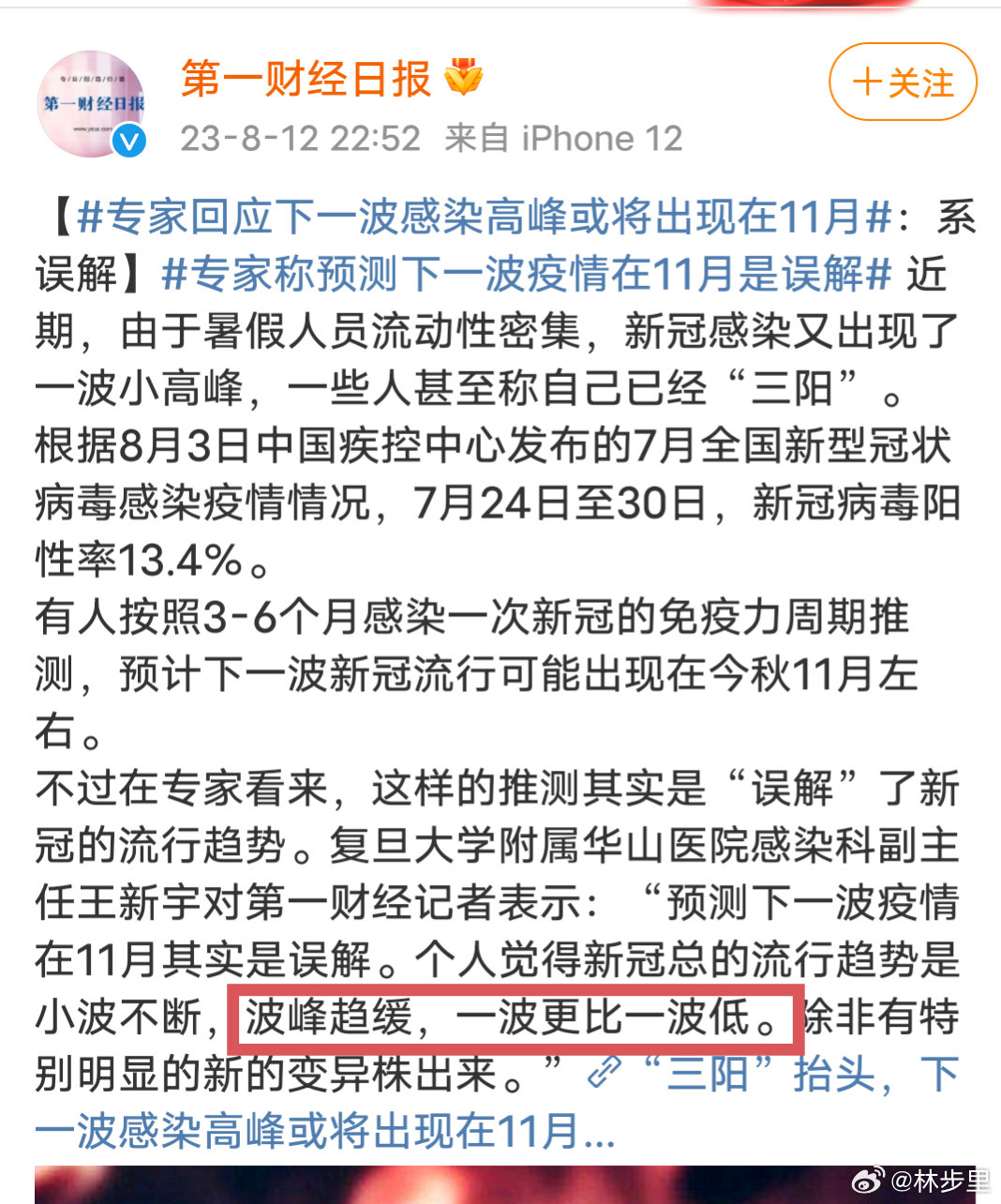Open hashtag 专家回应下一波感染高峰或将出现在11月
This screenshot has height=1204, width=1001.
[x=483, y=218]
